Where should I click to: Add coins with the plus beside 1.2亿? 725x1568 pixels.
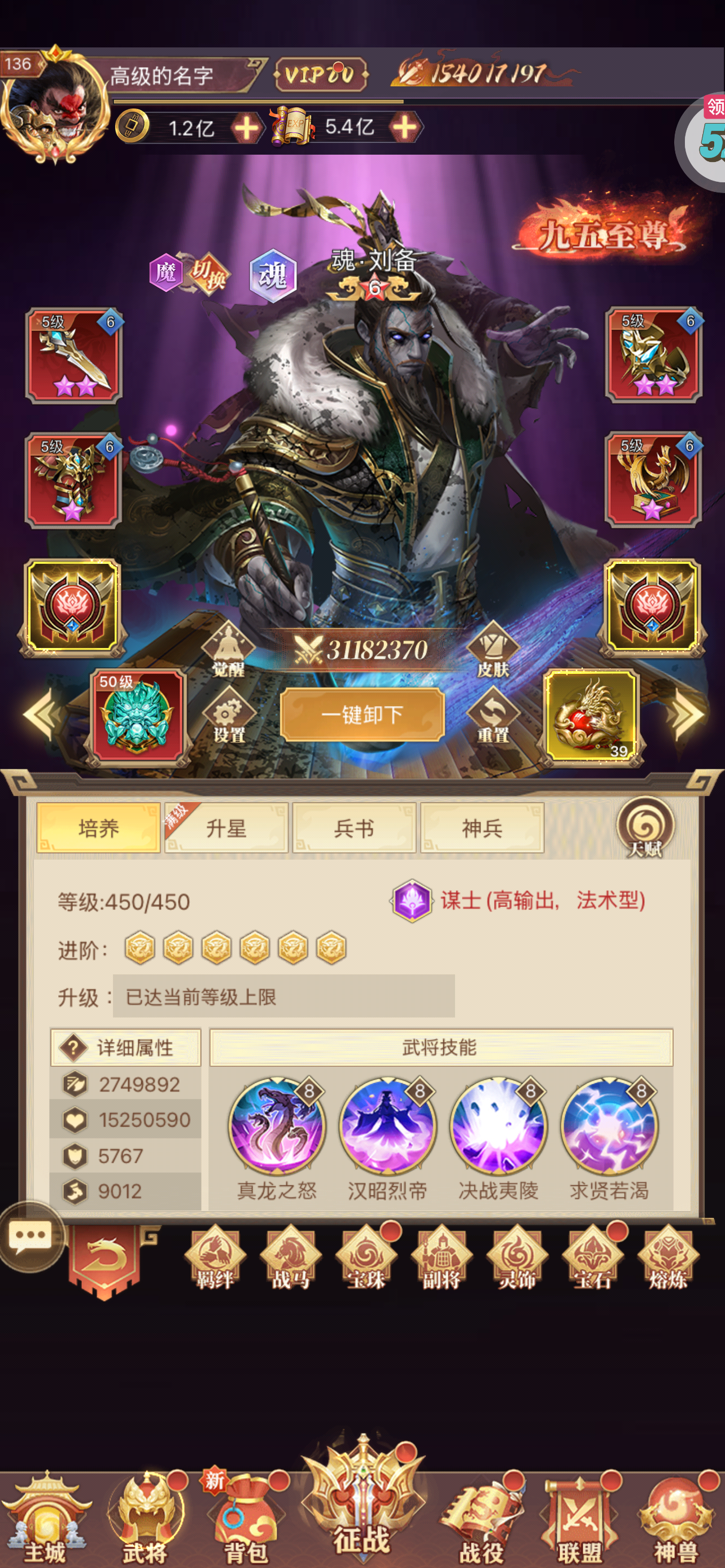(247, 128)
